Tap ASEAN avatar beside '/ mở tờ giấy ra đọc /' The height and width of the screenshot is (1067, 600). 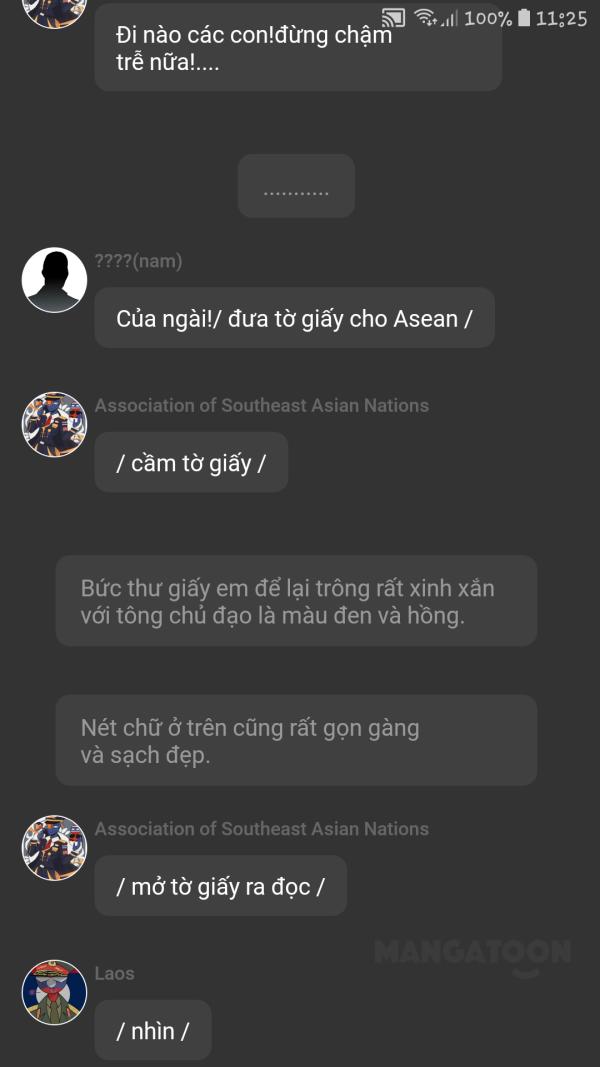click(x=54, y=848)
